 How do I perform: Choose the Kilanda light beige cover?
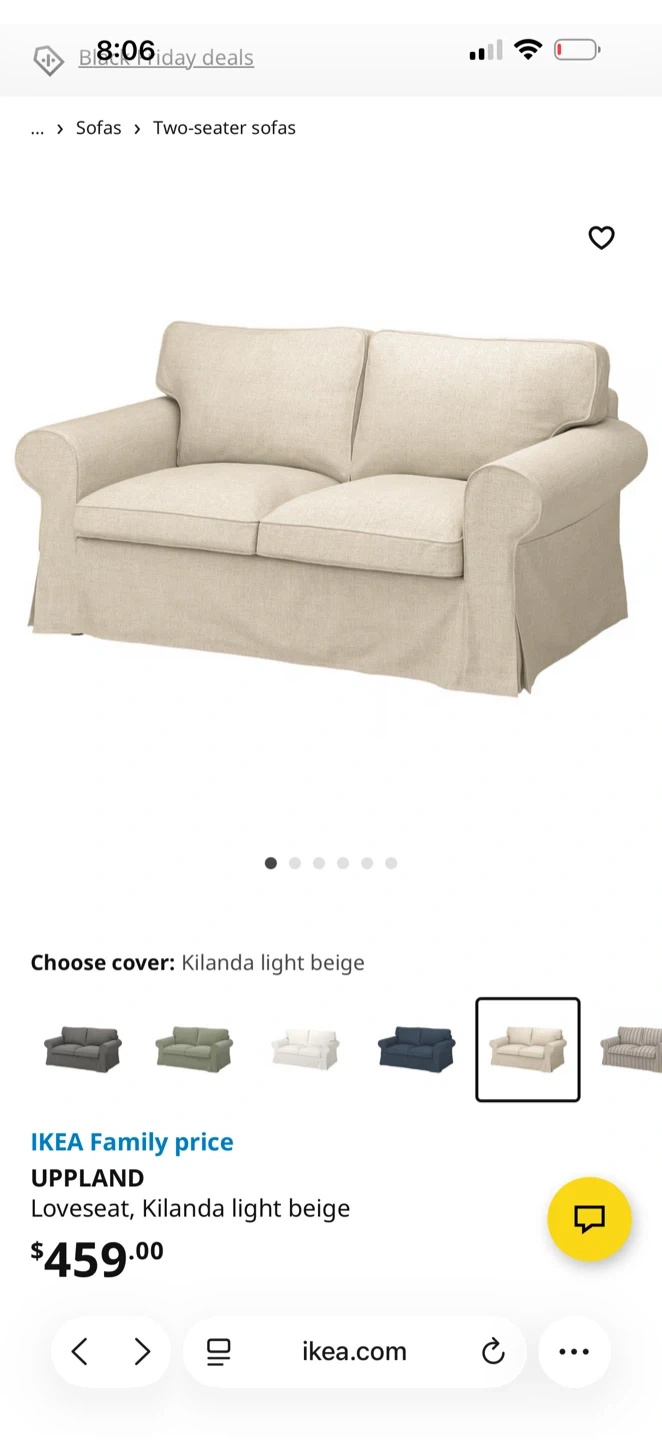[527, 1049]
